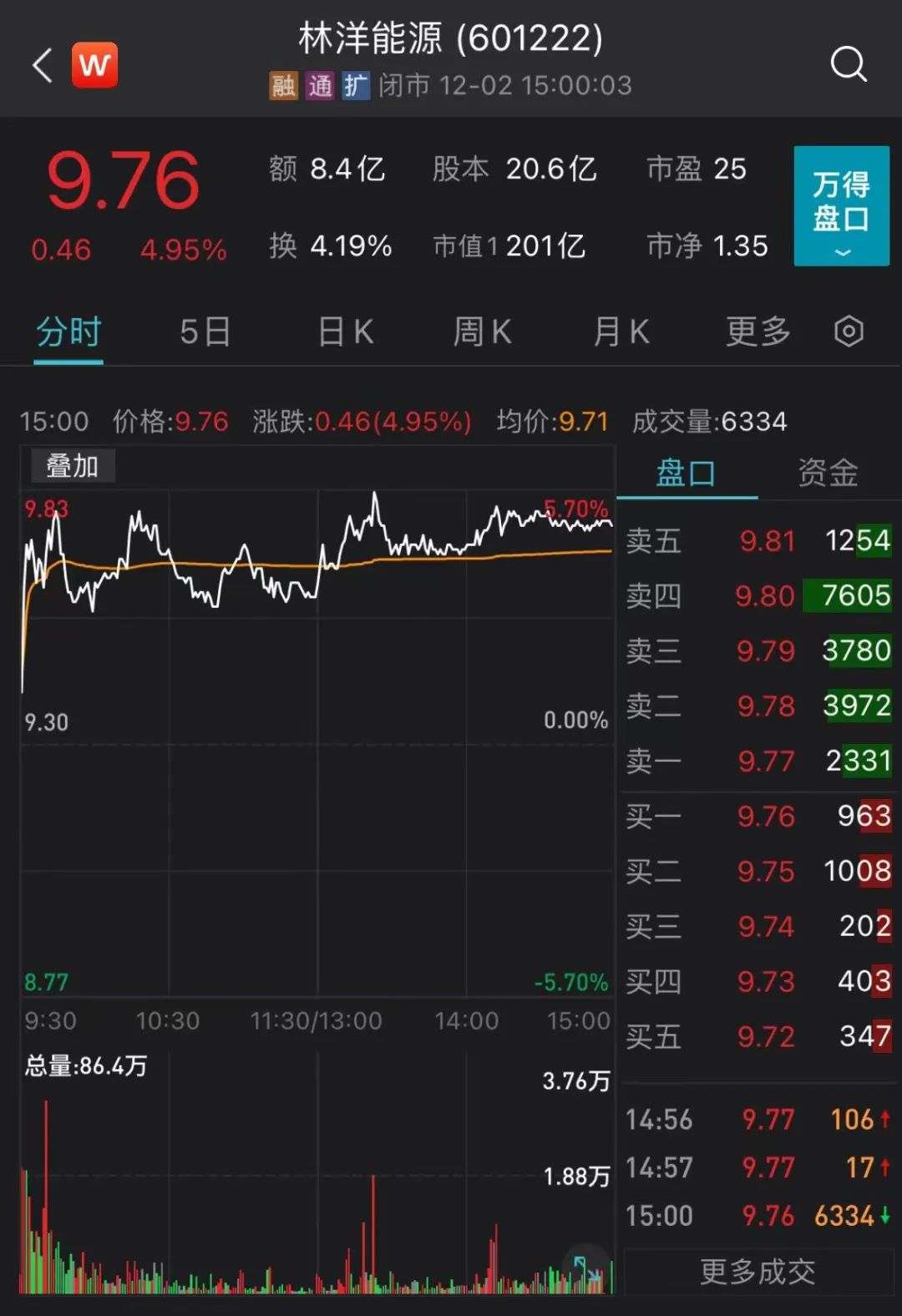Open stock search magnifier
This screenshot has height=1316, width=902.
tap(849, 64)
